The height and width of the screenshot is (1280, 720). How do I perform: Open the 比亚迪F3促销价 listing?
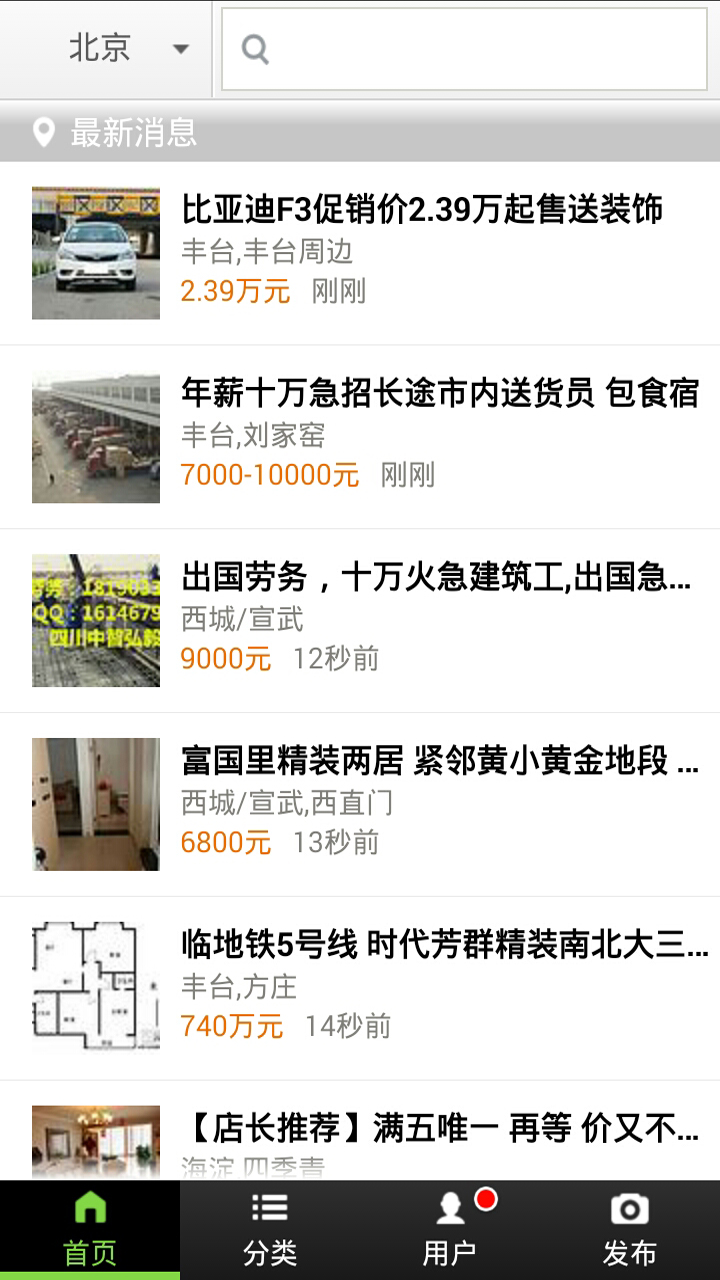(421, 210)
